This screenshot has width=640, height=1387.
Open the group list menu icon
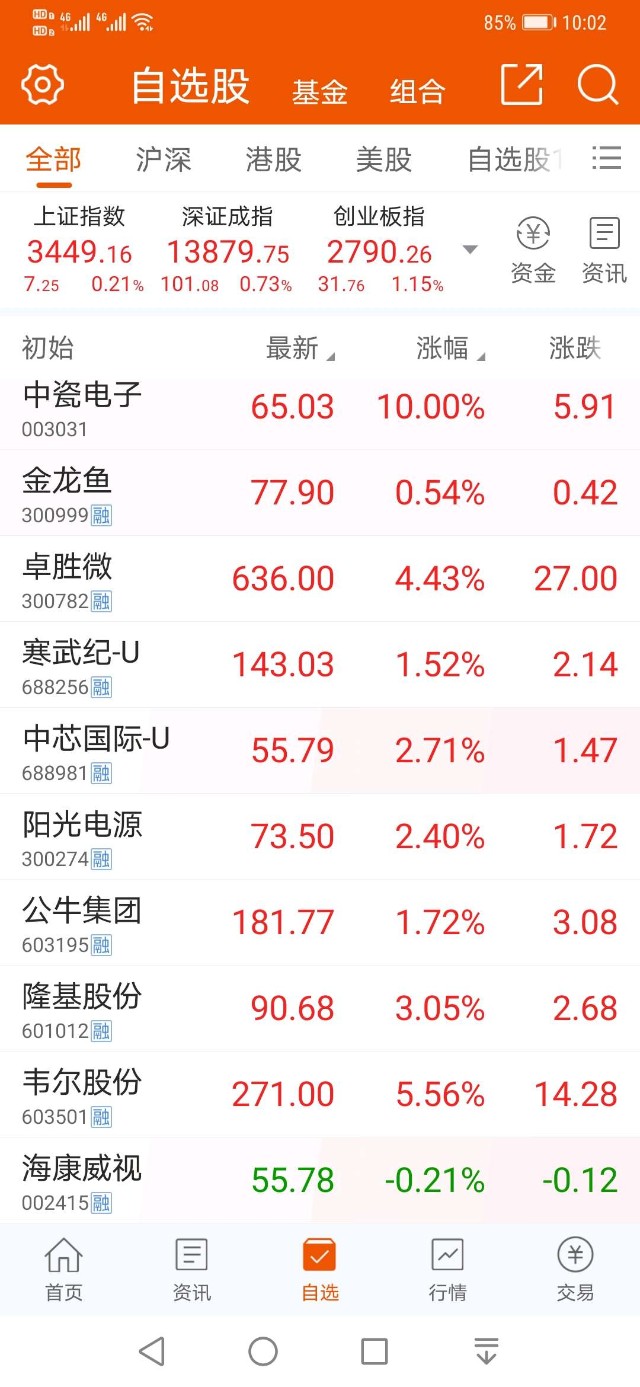coord(606,158)
